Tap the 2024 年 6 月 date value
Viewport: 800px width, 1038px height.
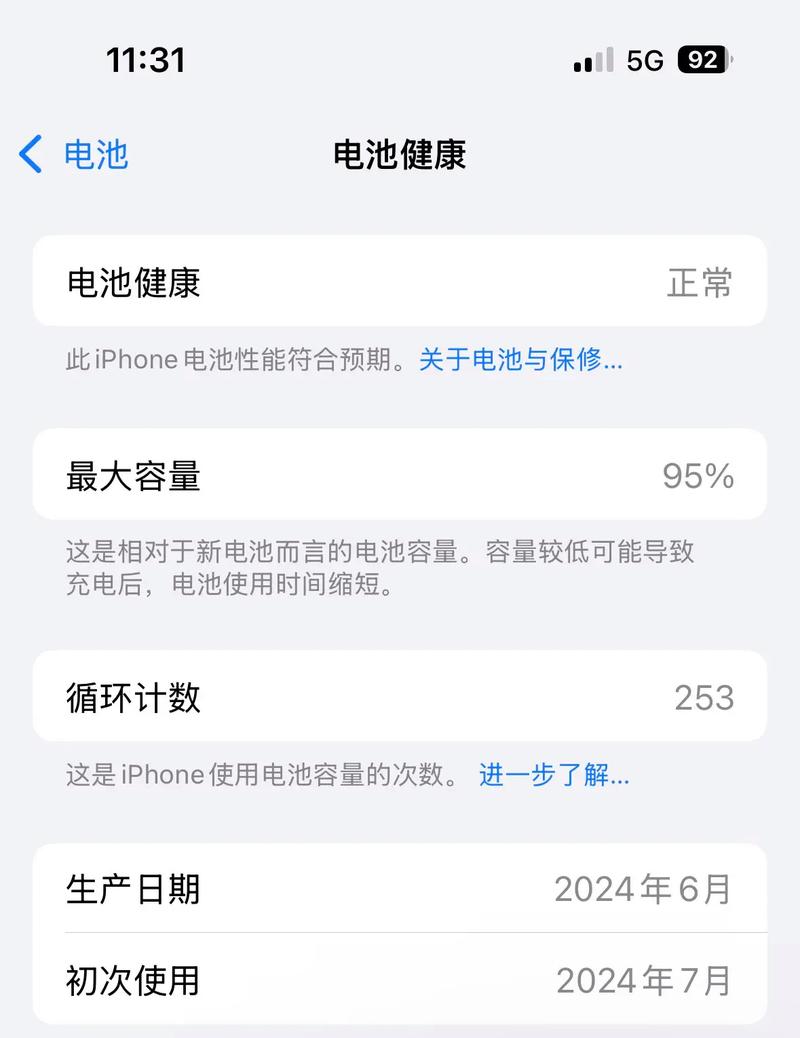tap(646, 888)
